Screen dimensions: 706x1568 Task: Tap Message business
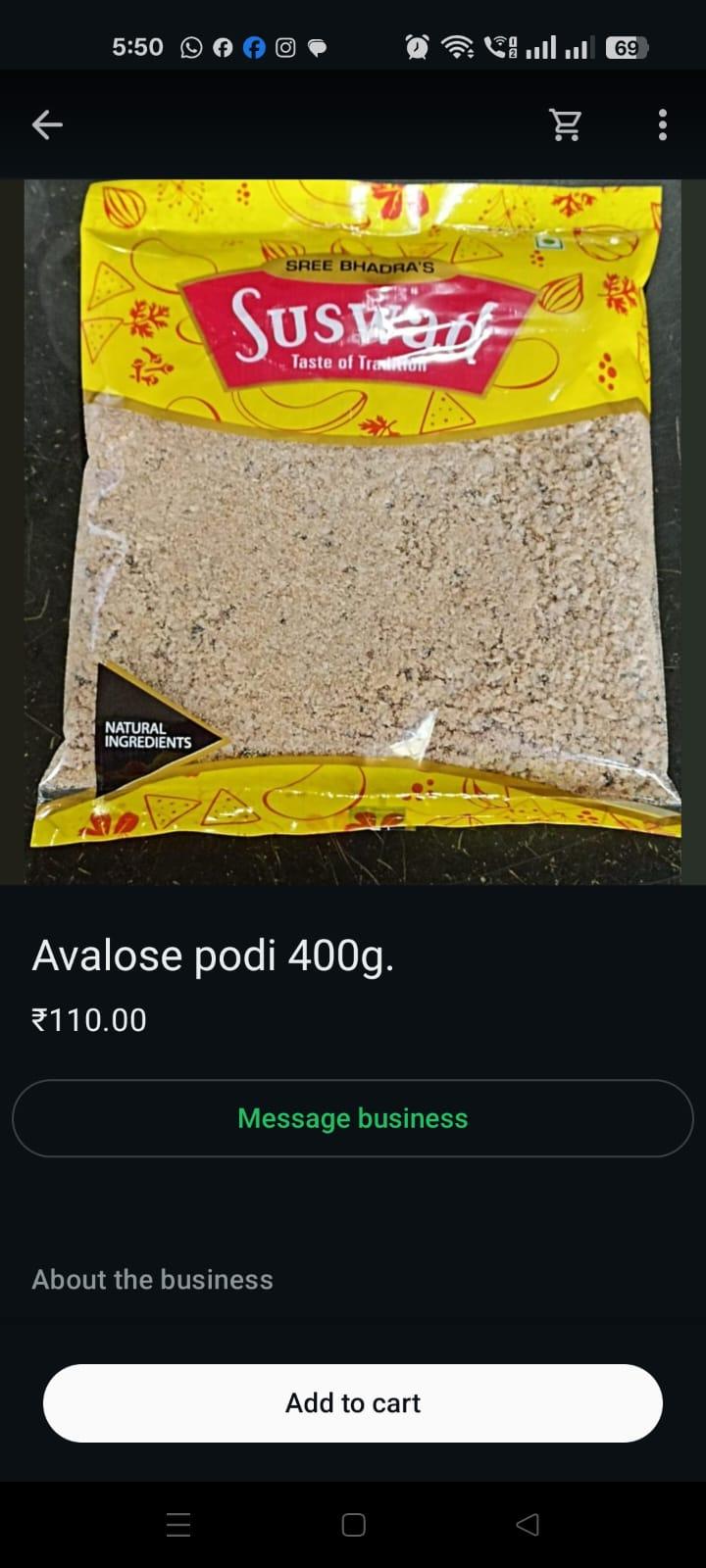pos(353,1118)
